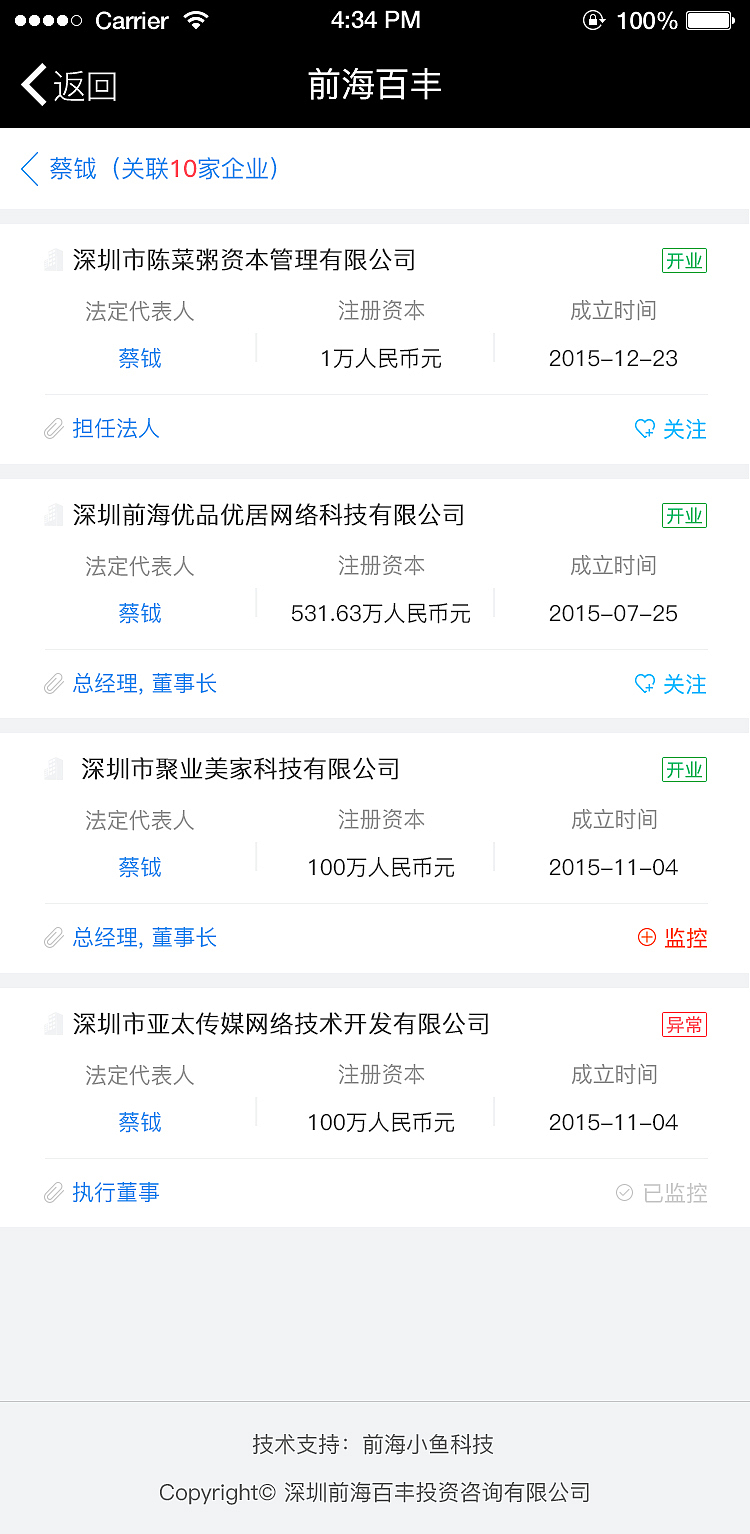Select the 开业 status badge on the first company

(684, 259)
